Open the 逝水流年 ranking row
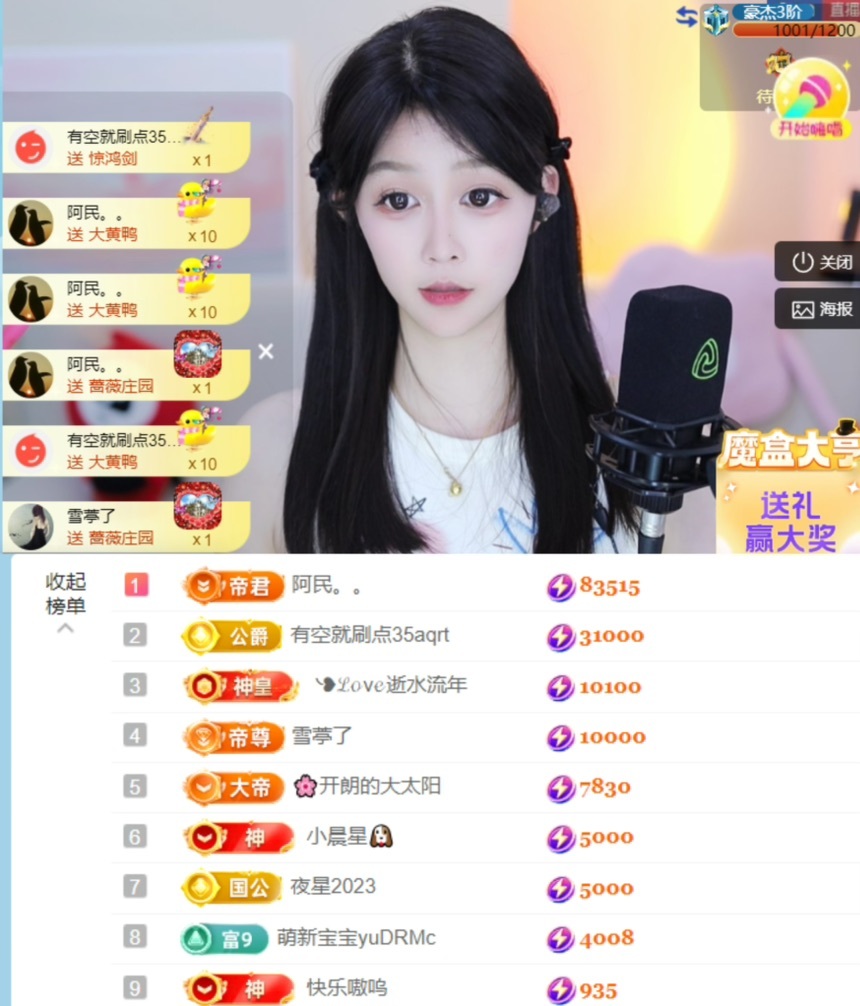 [x=390, y=686]
